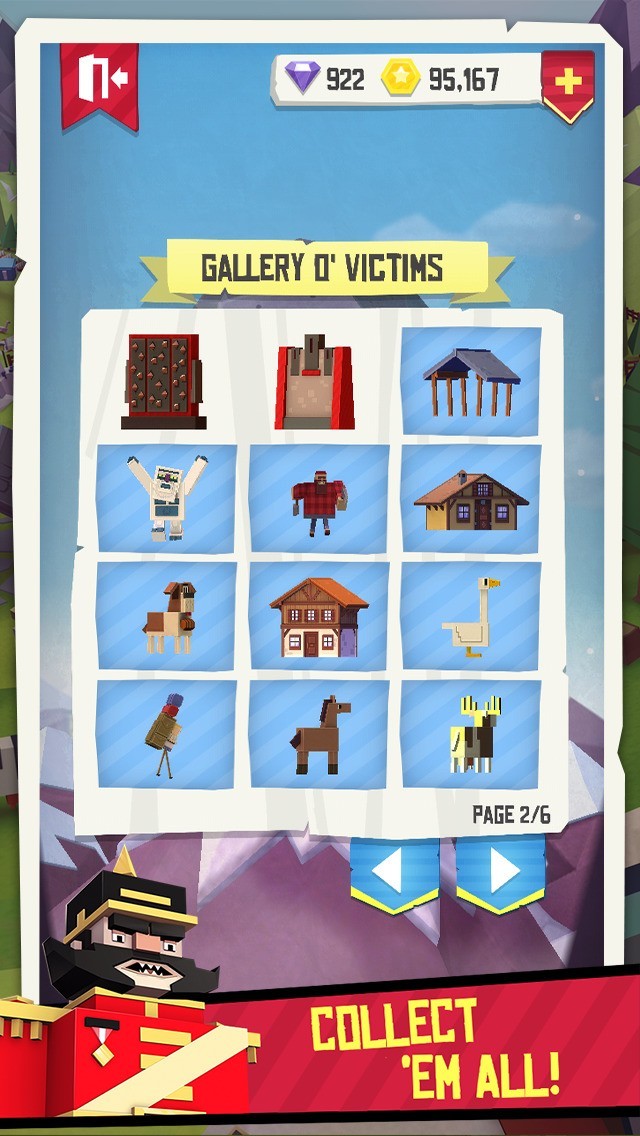
Task: Go to the next gallery page
Action: tap(501, 874)
